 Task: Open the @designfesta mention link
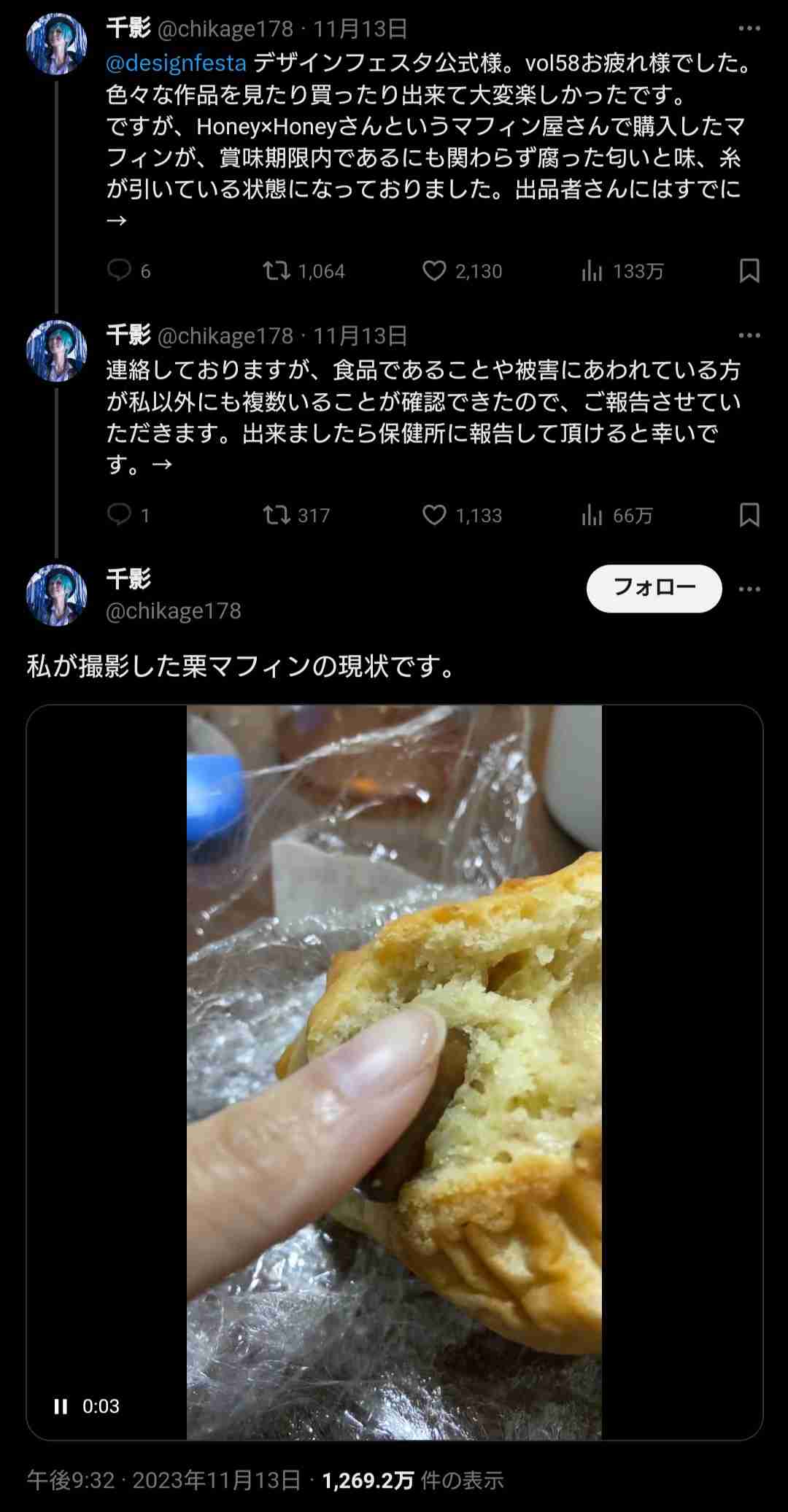tap(177, 63)
